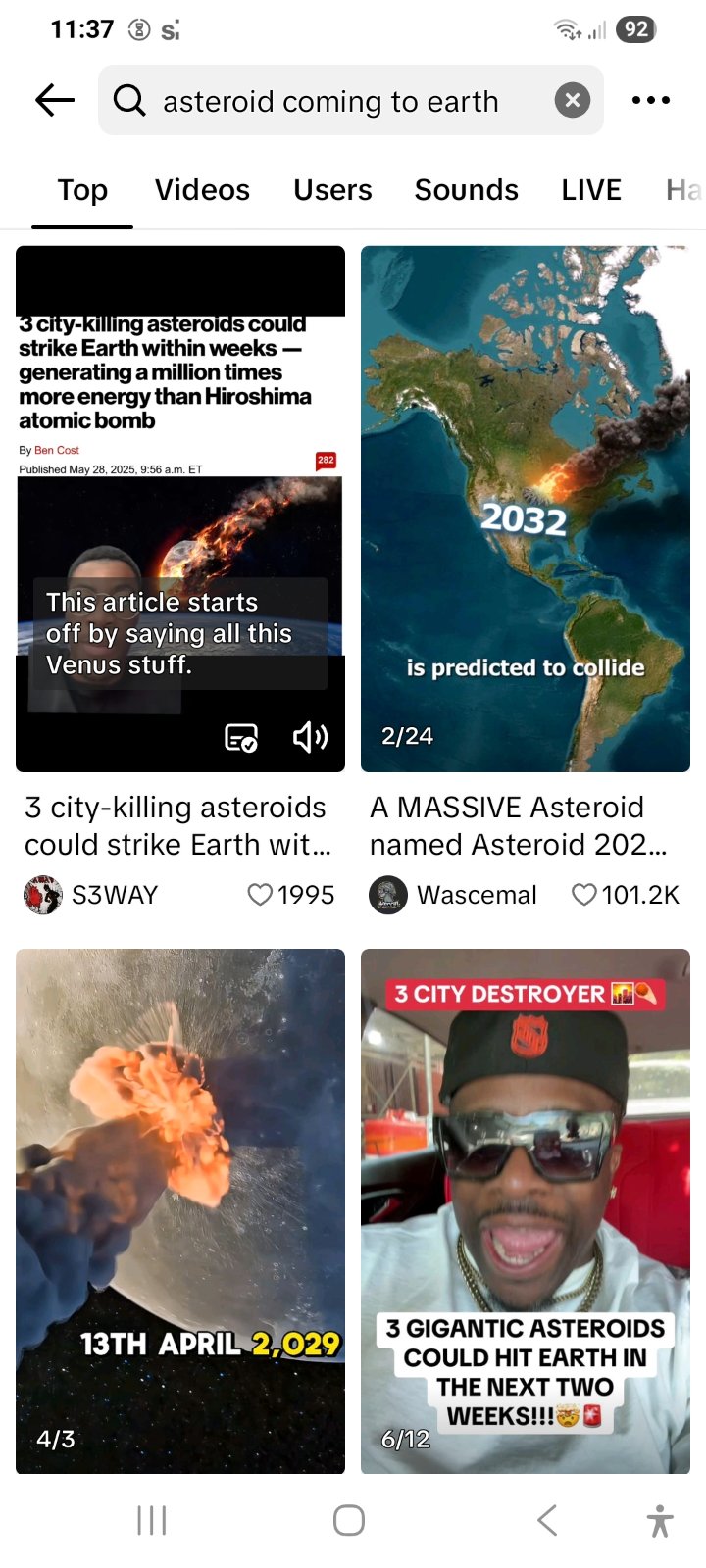Toggle sound on the city-killing asteroids video
706x1568 pixels.
(x=311, y=737)
